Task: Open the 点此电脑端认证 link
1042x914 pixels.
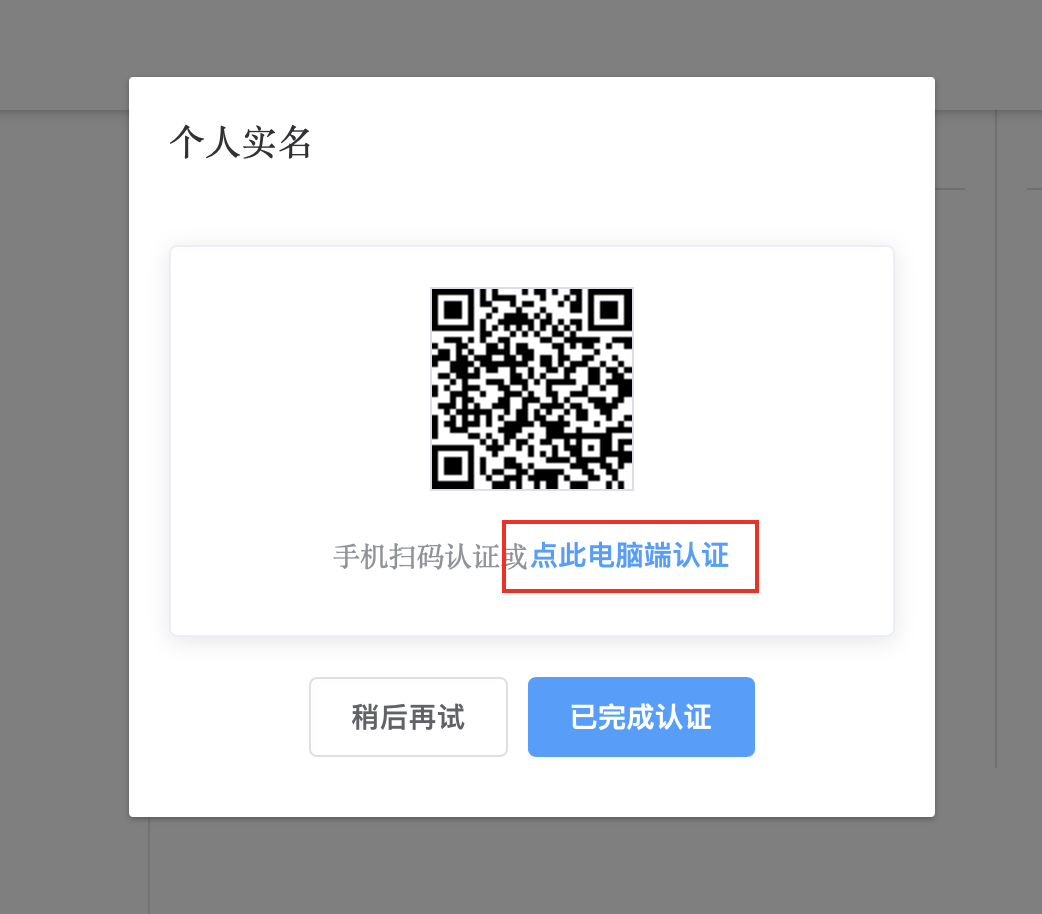Action: coord(629,556)
